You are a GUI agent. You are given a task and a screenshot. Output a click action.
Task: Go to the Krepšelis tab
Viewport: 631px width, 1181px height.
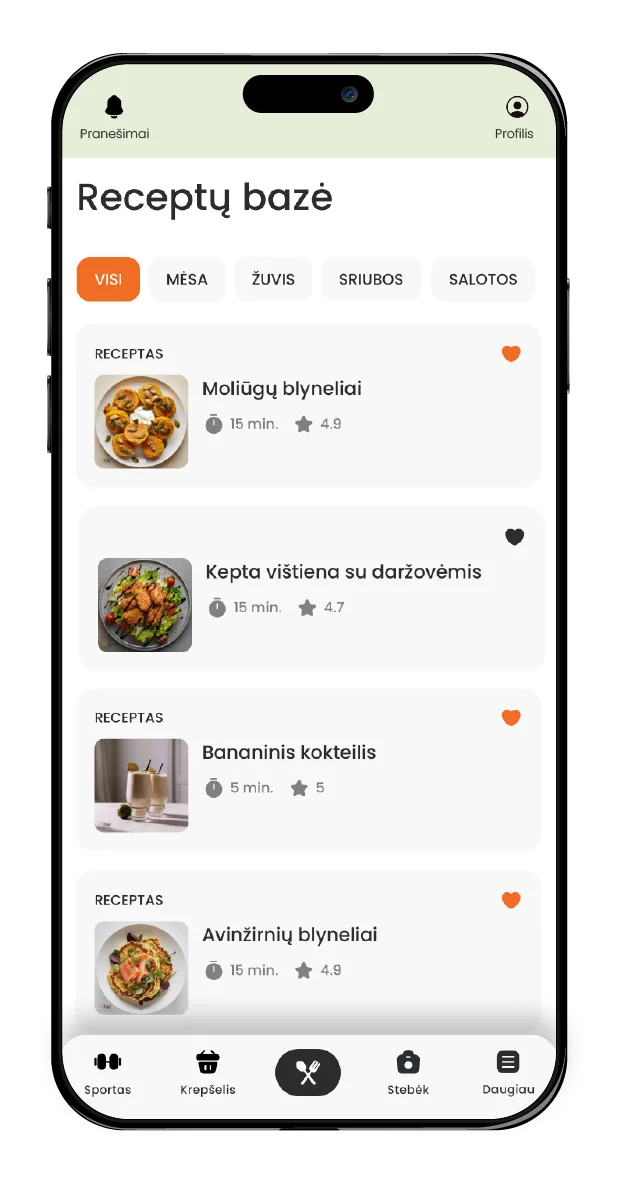(208, 1072)
